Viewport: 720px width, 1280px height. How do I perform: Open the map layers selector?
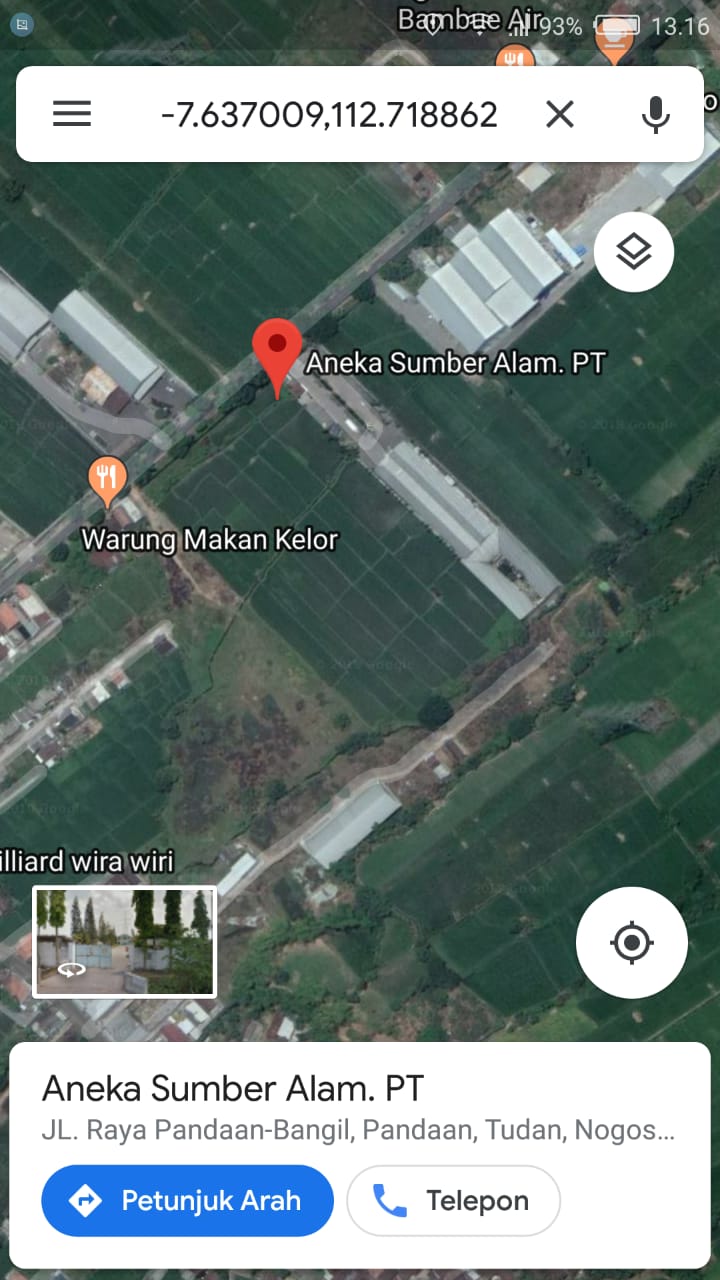pos(633,252)
